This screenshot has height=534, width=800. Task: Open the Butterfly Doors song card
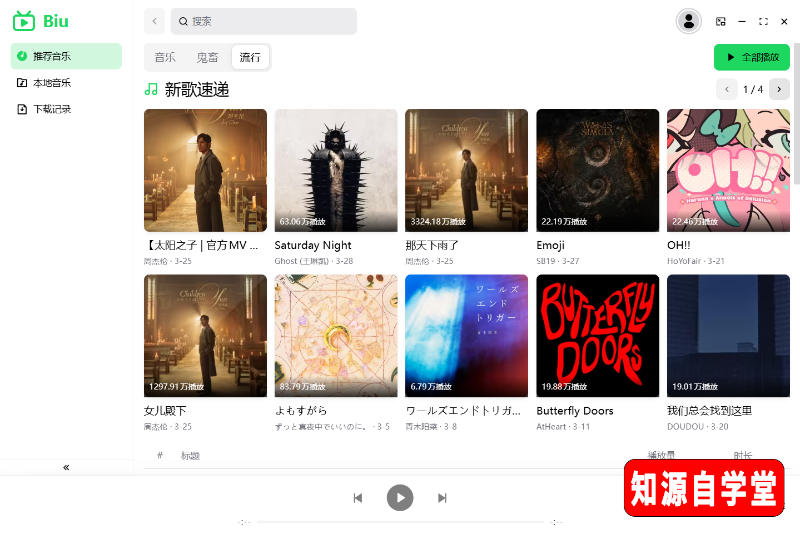tap(597, 336)
